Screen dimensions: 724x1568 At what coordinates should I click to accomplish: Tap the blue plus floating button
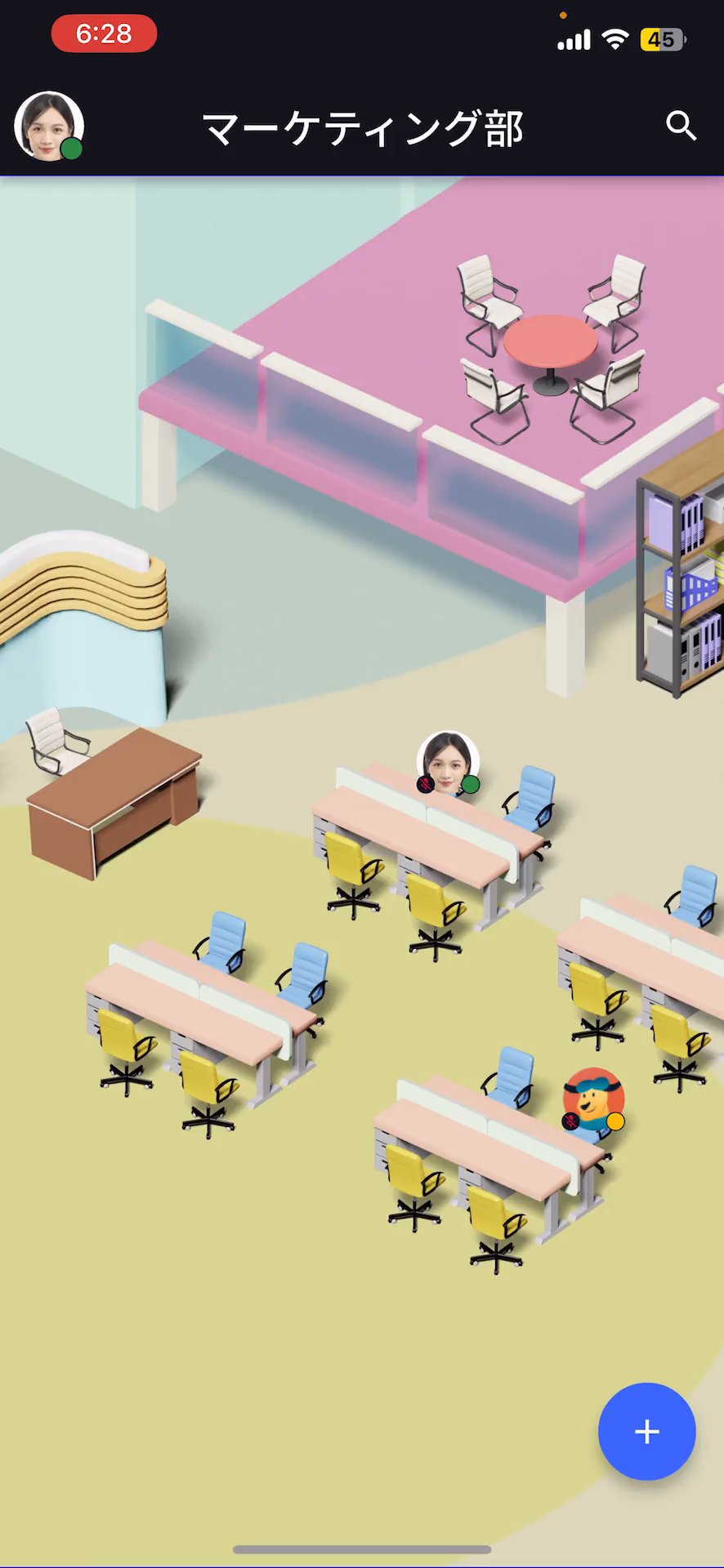(646, 1431)
